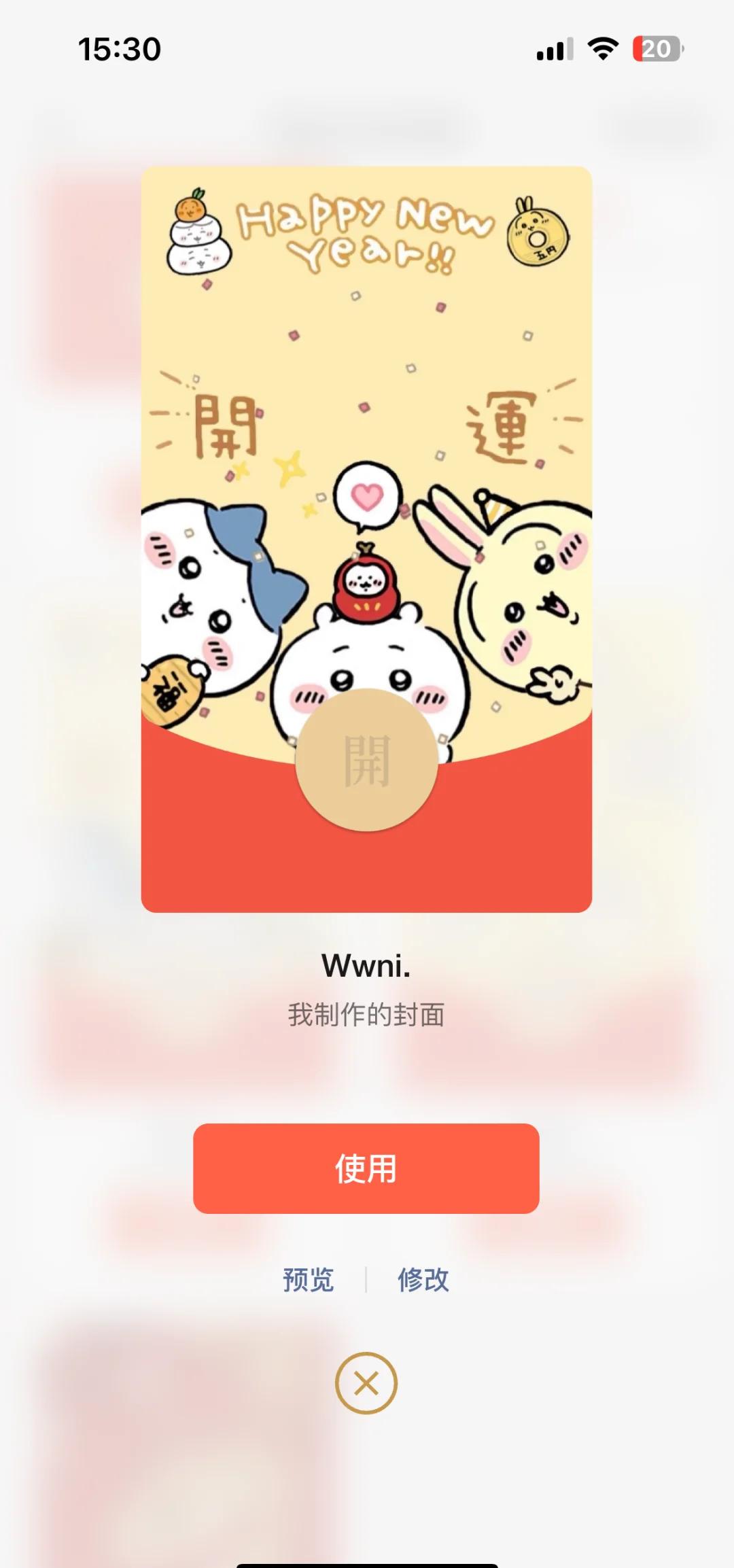The width and height of the screenshot is (734, 1568).
Task: Close the red envelope cover dialog
Action: tap(366, 1383)
